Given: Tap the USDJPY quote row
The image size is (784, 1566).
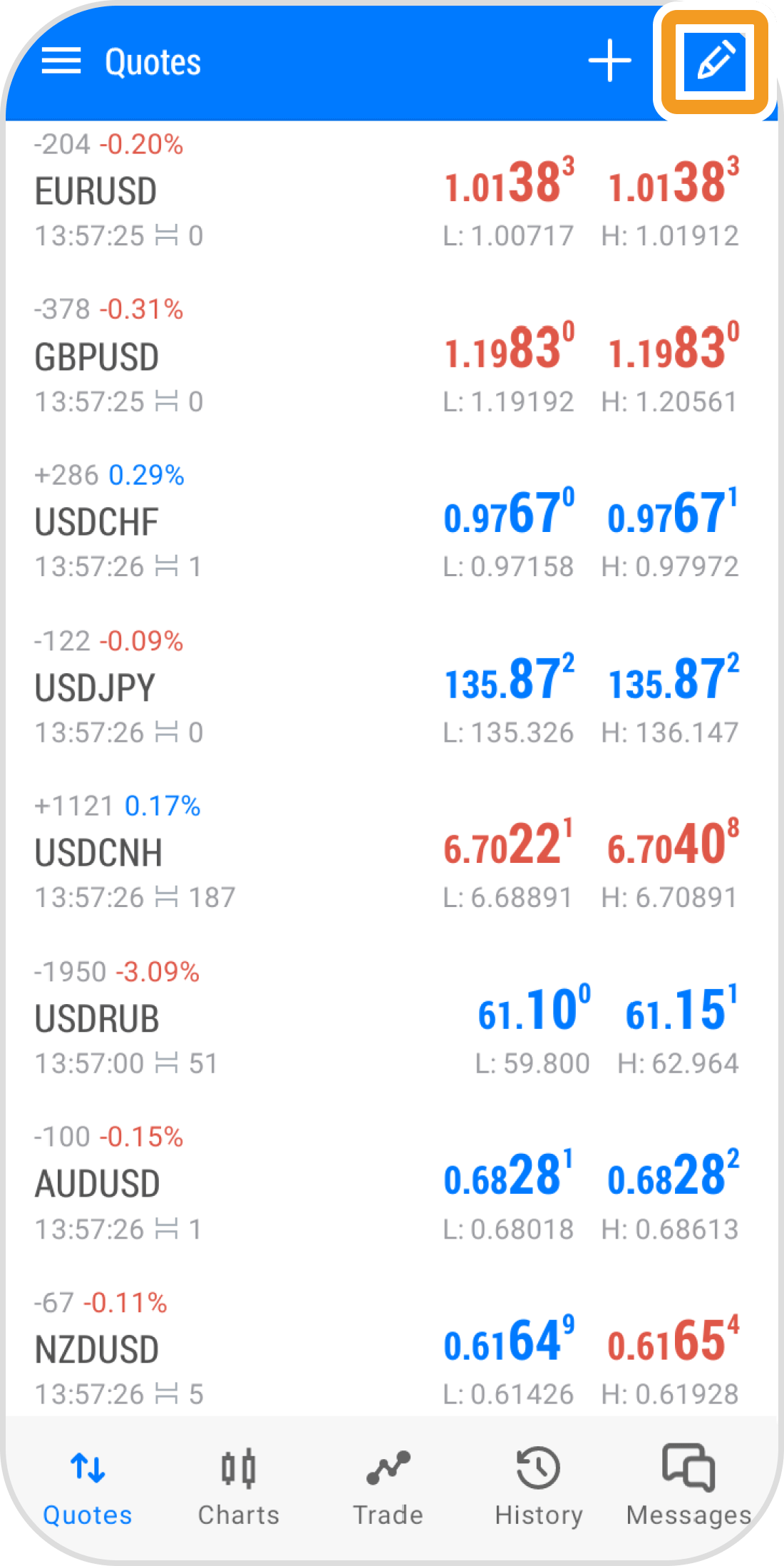Looking at the screenshot, I should coord(385,687).
